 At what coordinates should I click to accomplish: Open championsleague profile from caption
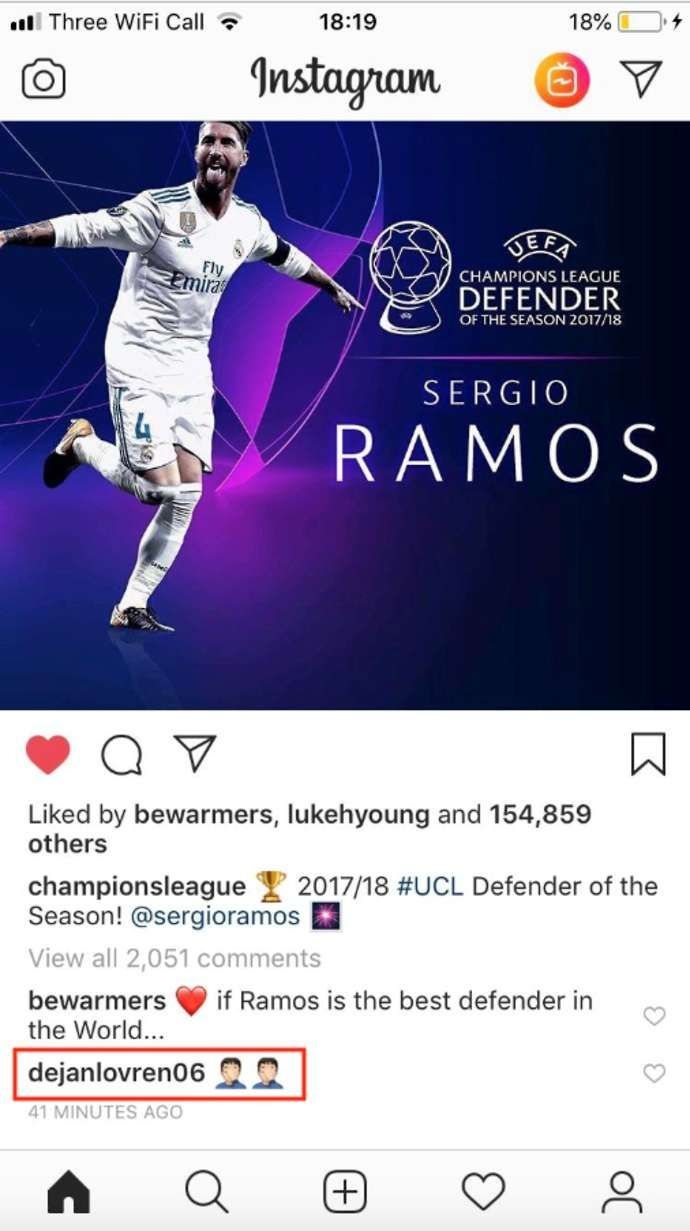click(x=137, y=886)
